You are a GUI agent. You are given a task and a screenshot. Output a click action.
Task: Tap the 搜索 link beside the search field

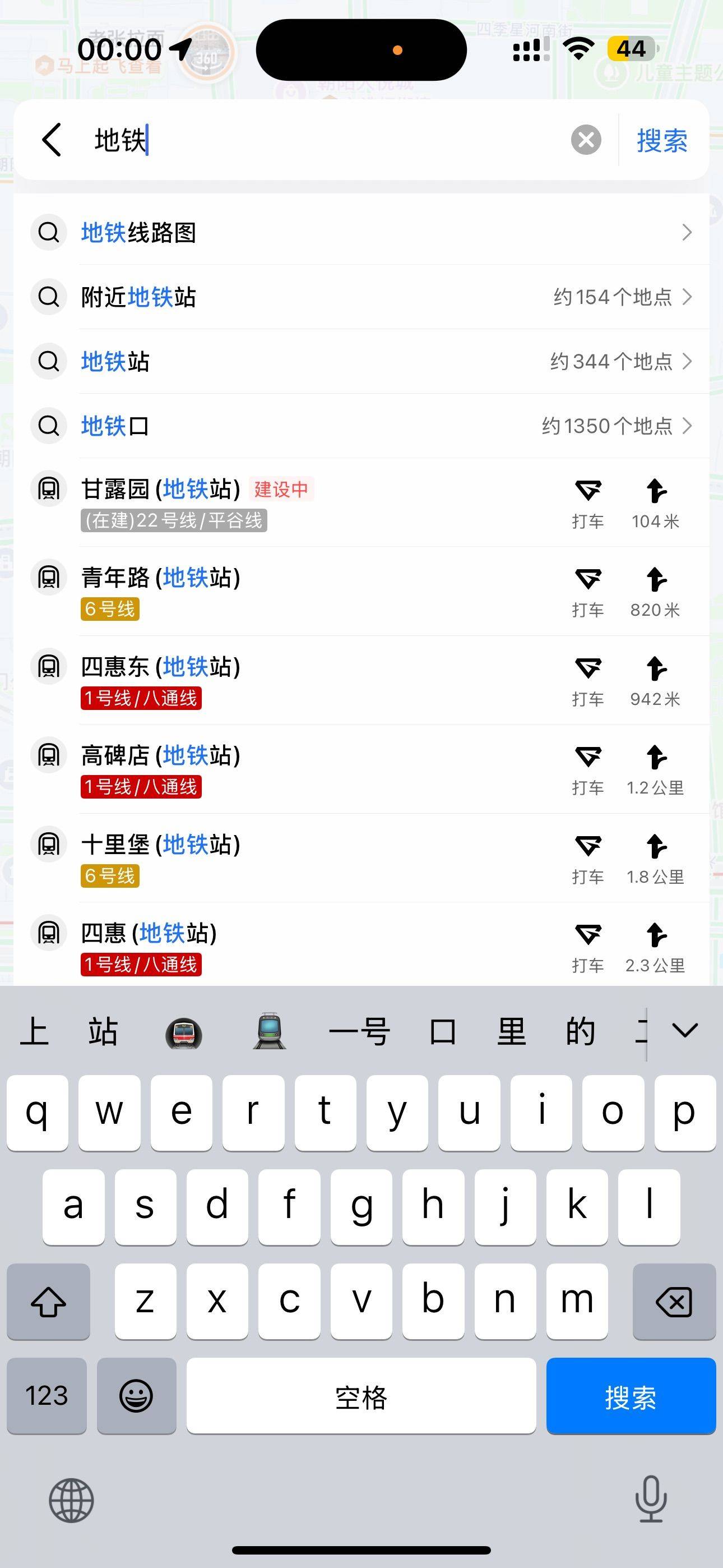click(x=662, y=141)
